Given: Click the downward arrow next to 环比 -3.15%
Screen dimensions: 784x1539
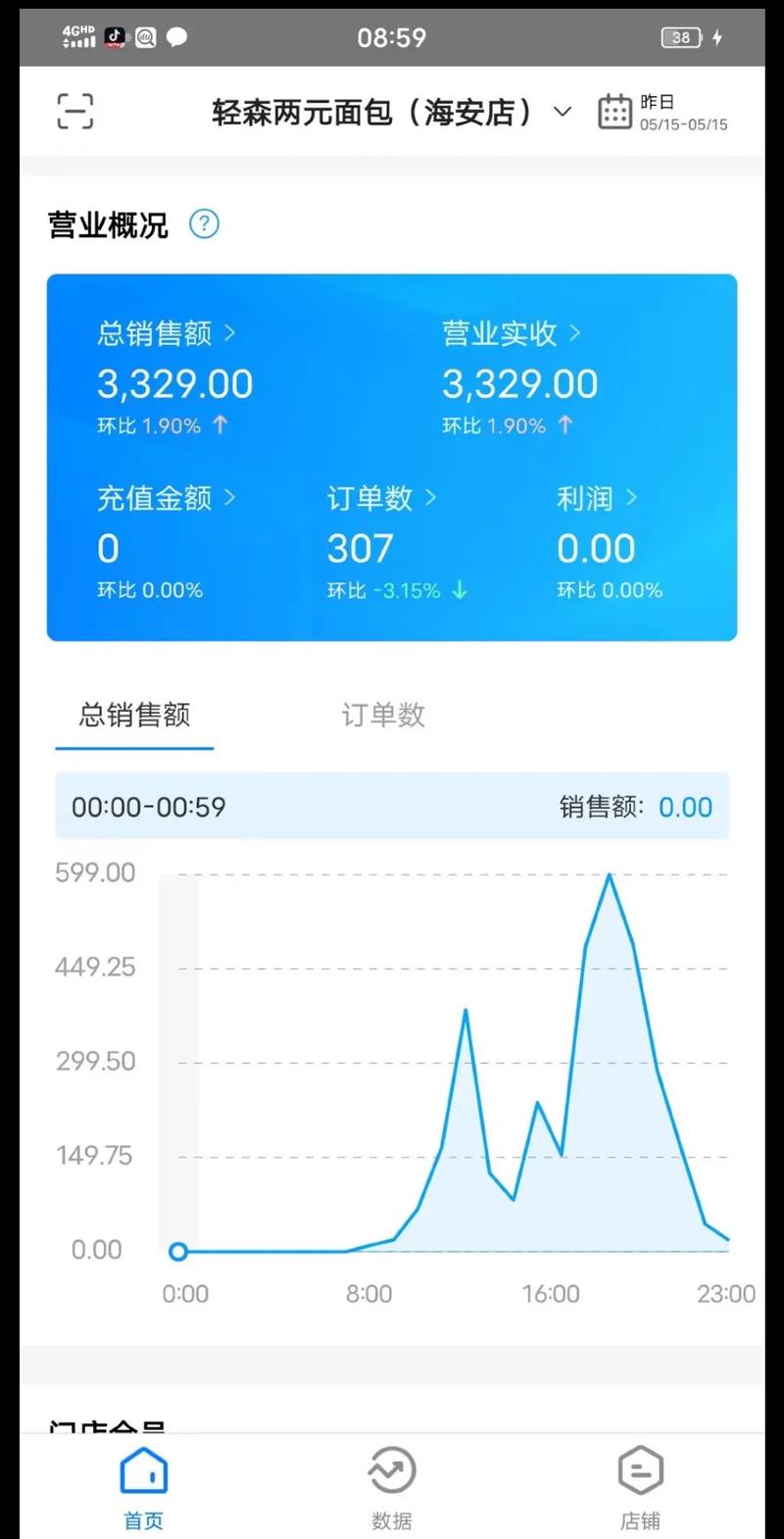Looking at the screenshot, I should 459,590.
